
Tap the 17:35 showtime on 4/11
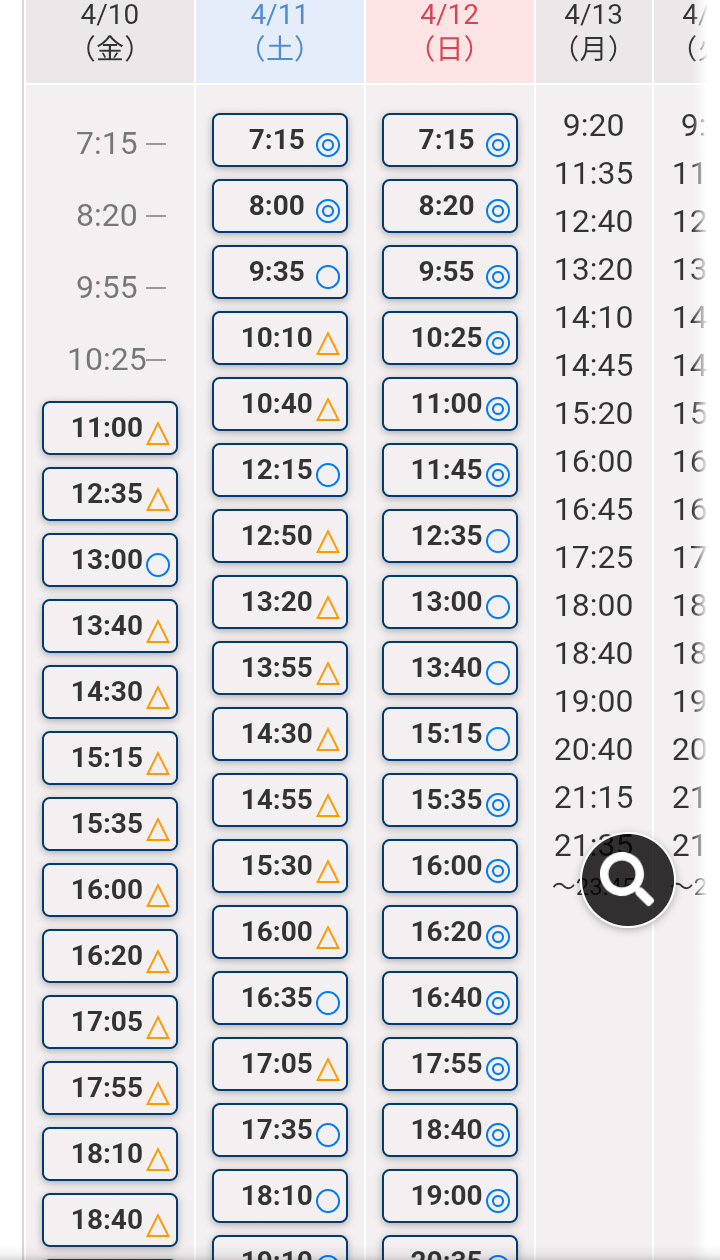(280, 1130)
